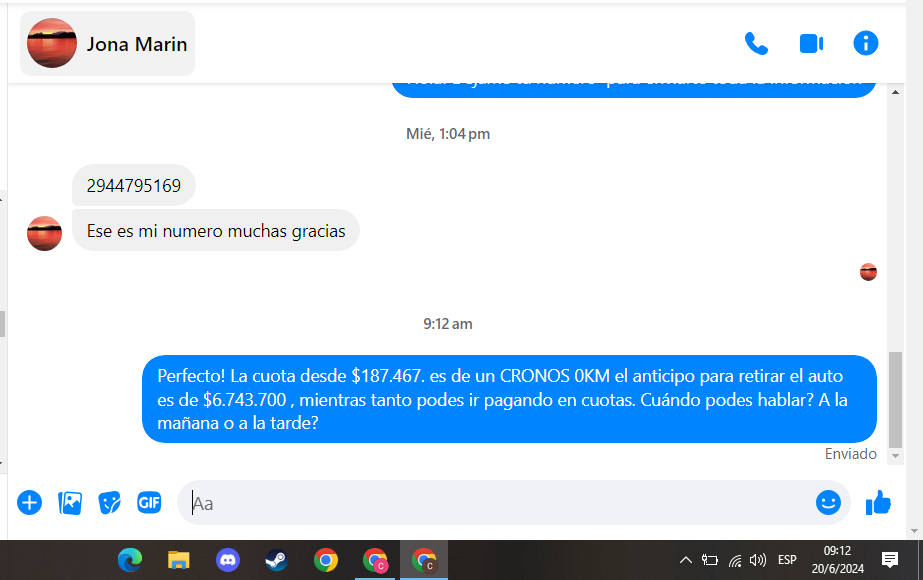Choose a sticker to send

pyautogui.click(x=110, y=503)
